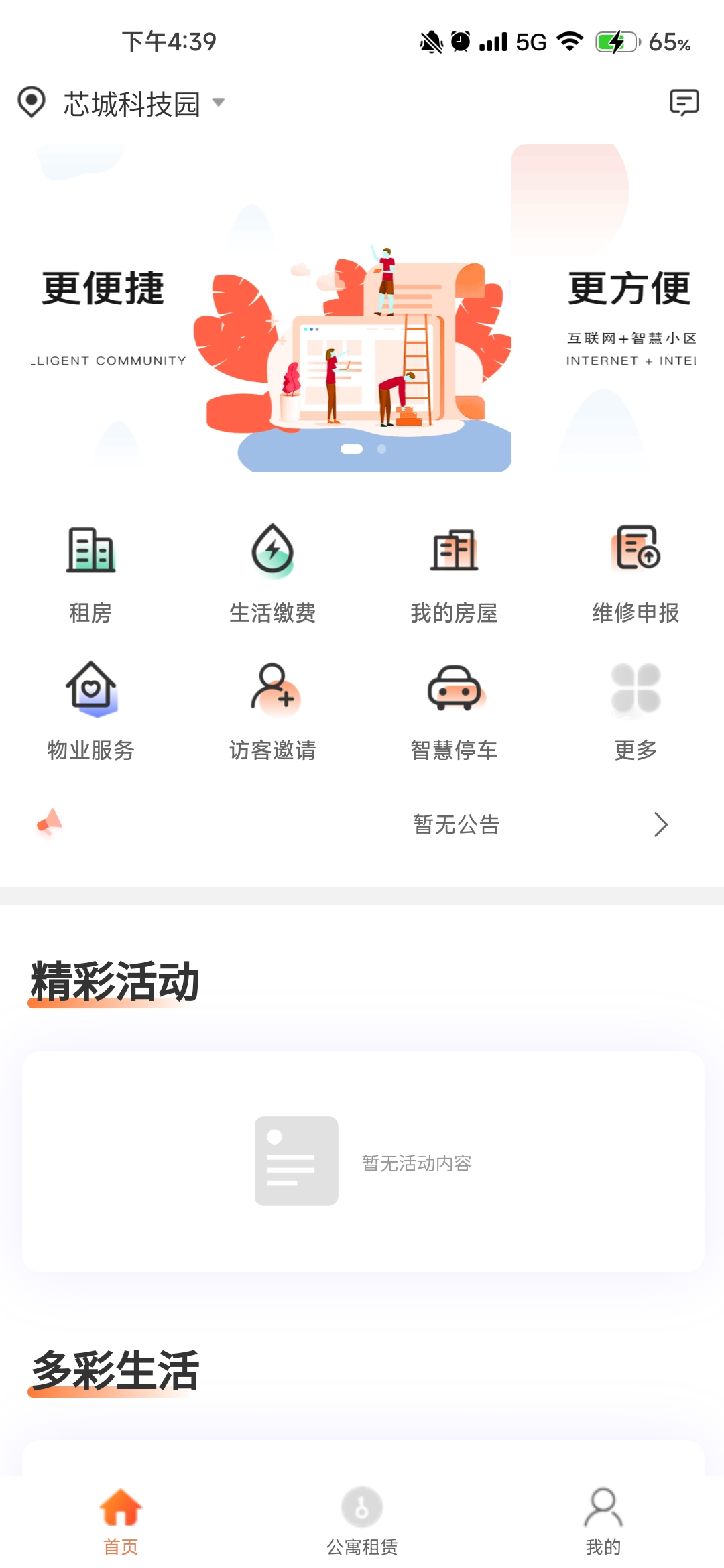Open 智慧停车 smart parking

pos(454,711)
